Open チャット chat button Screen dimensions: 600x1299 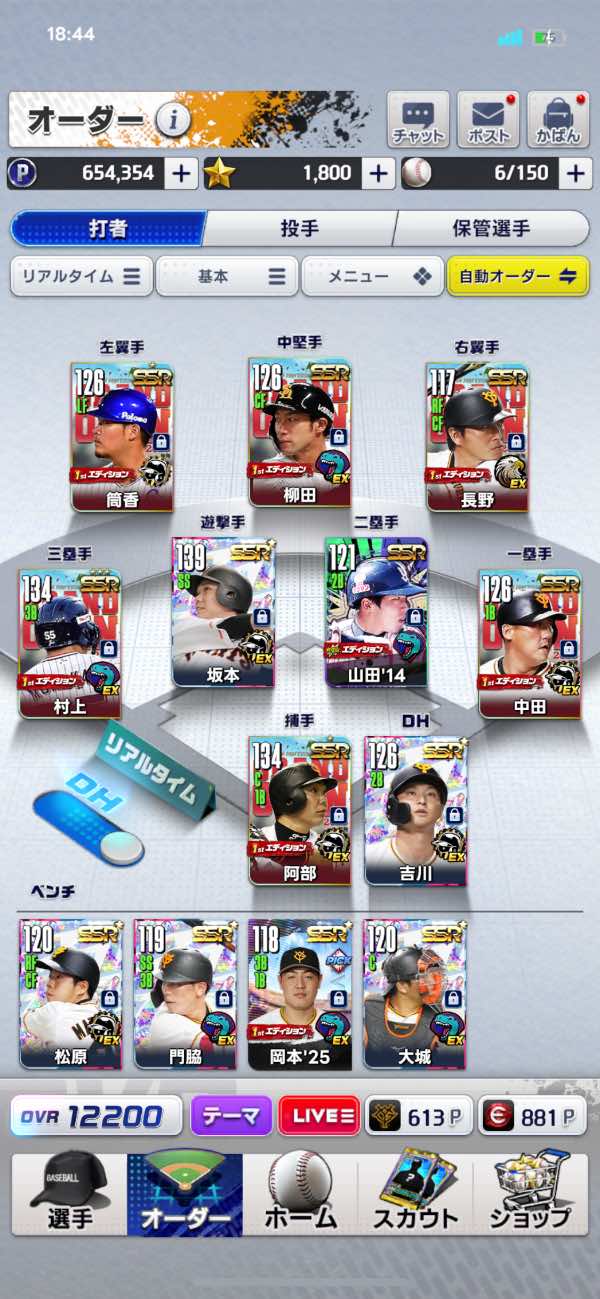point(418,120)
